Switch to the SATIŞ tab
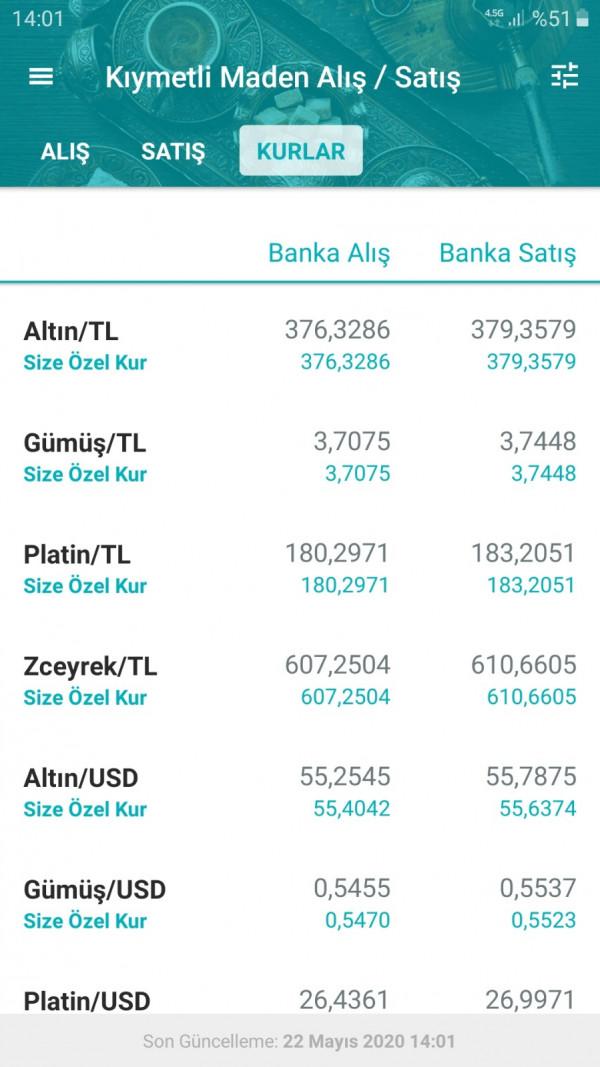 173,151
